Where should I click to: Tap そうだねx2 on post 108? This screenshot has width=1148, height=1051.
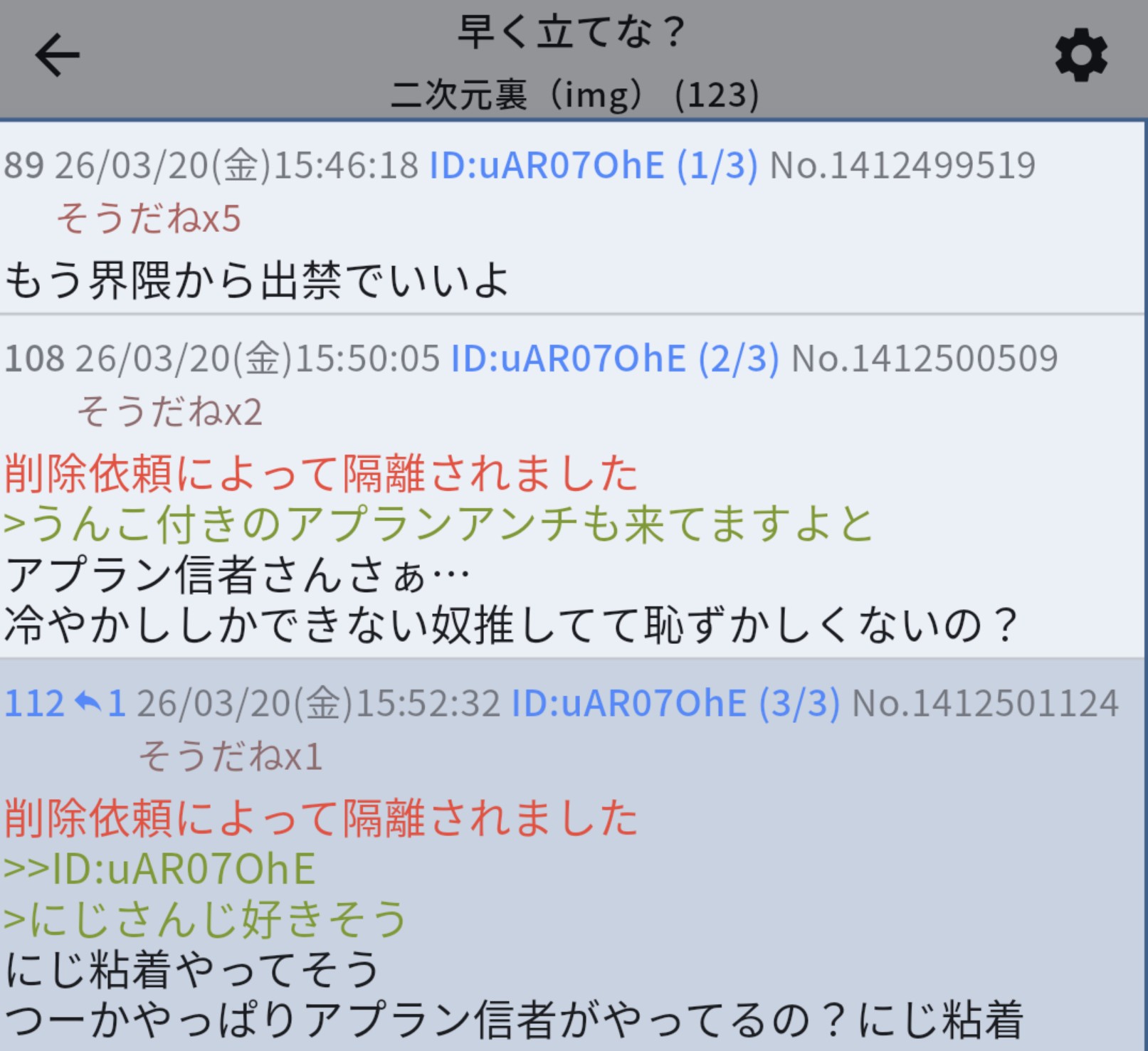tap(169, 411)
